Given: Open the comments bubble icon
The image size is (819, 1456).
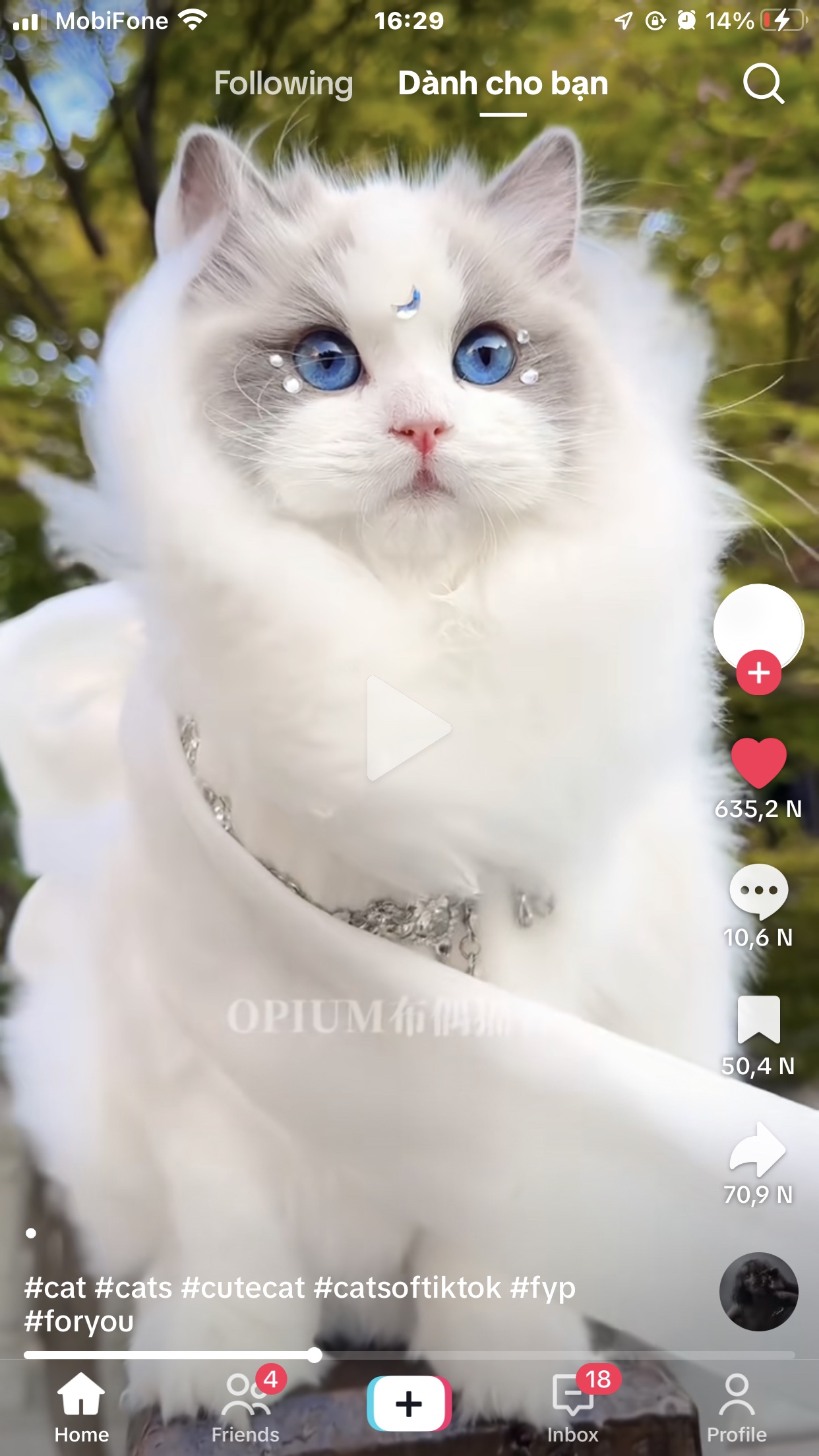Looking at the screenshot, I should [758, 892].
